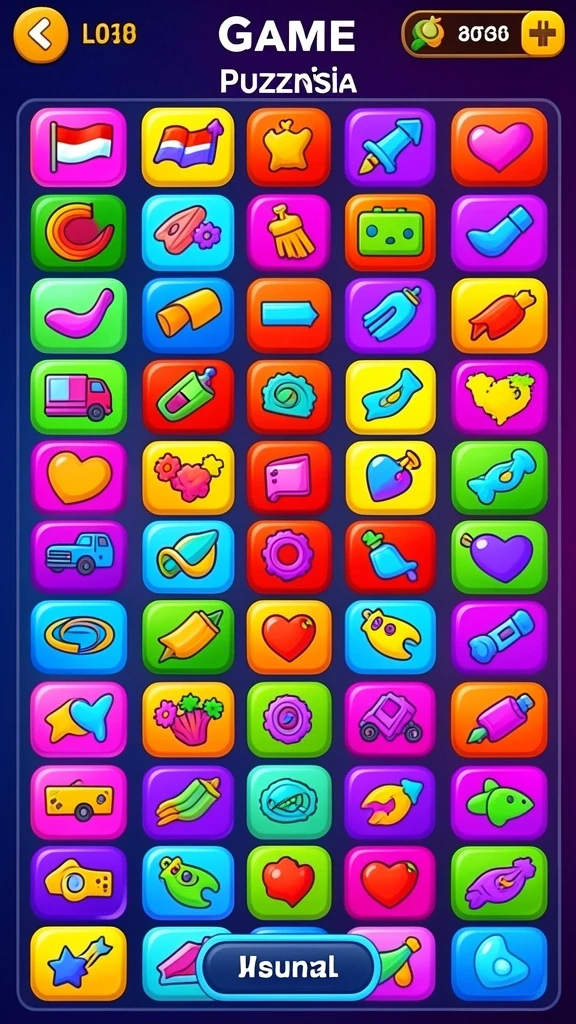Screen dimensions: 576x1024
Task: Add more coins with the plus button
Action: (543, 33)
